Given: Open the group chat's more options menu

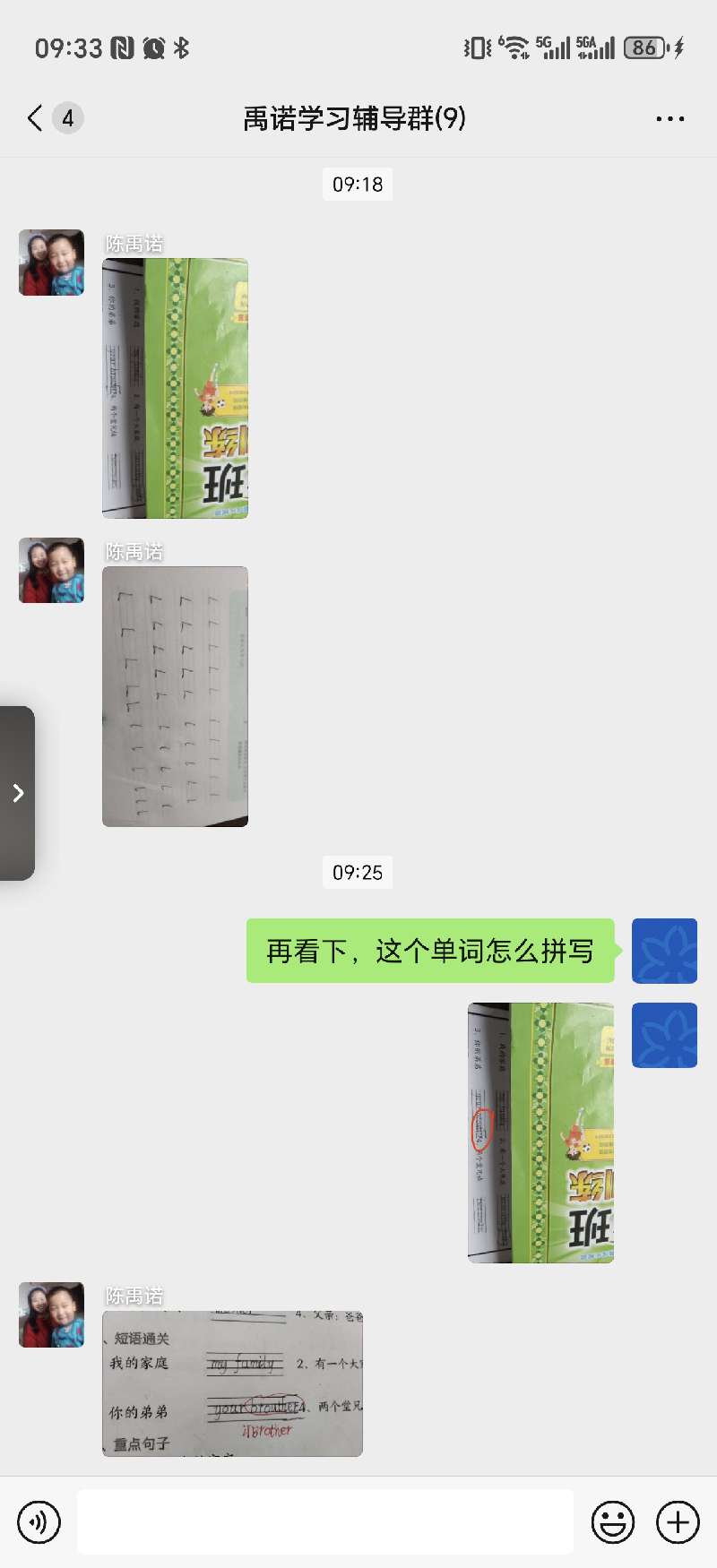Looking at the screenshot, I should (669, 118).
